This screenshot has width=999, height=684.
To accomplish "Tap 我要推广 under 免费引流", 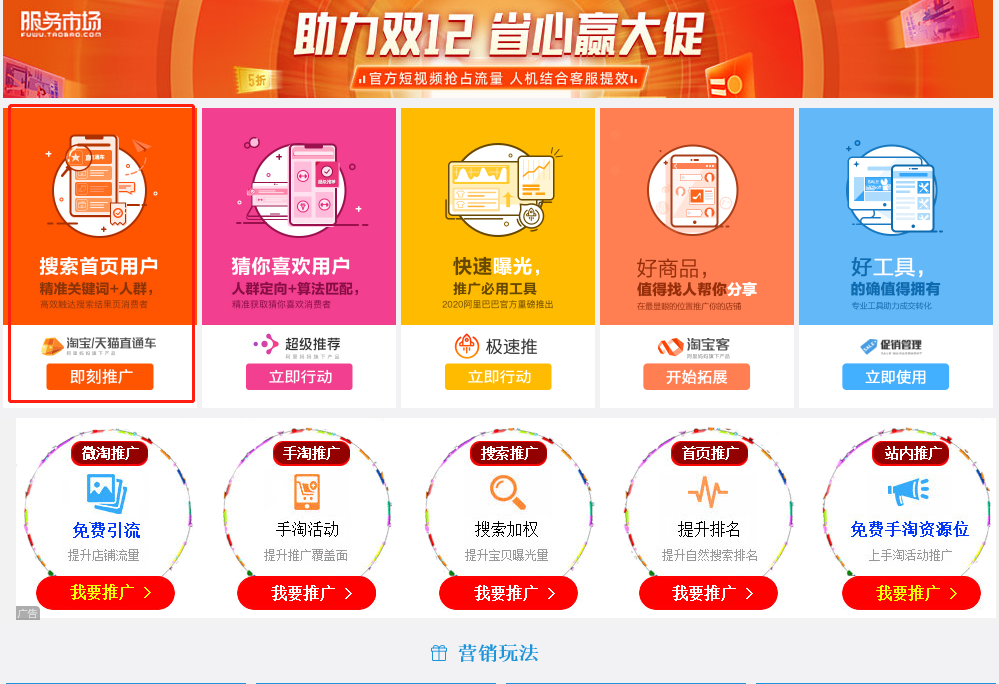I will point(106,593).
